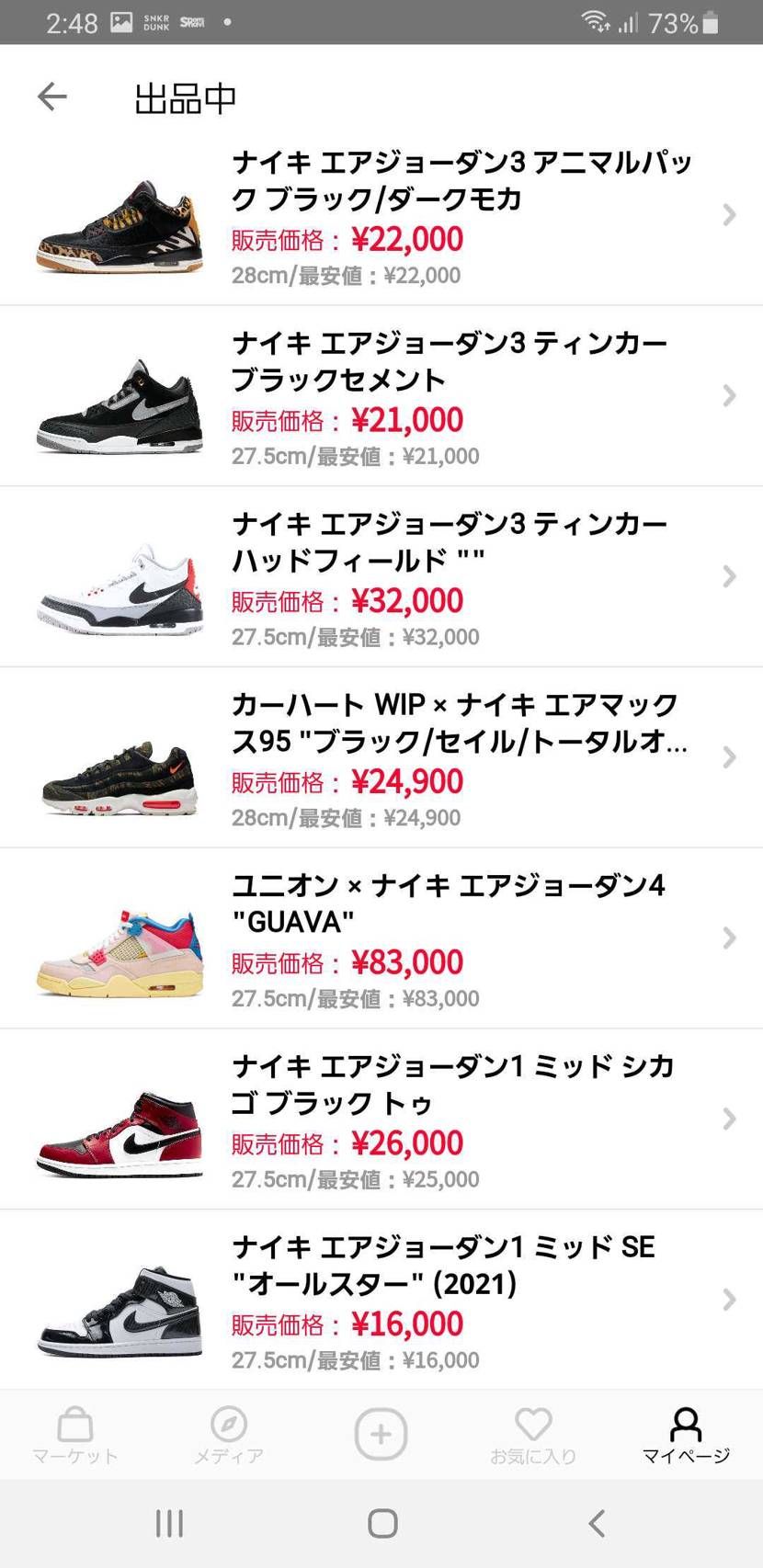763x1568 pixels.
Task: Expand the Union Air Jordan4 GUAVA chevron
Action: (x=730, y=938)
